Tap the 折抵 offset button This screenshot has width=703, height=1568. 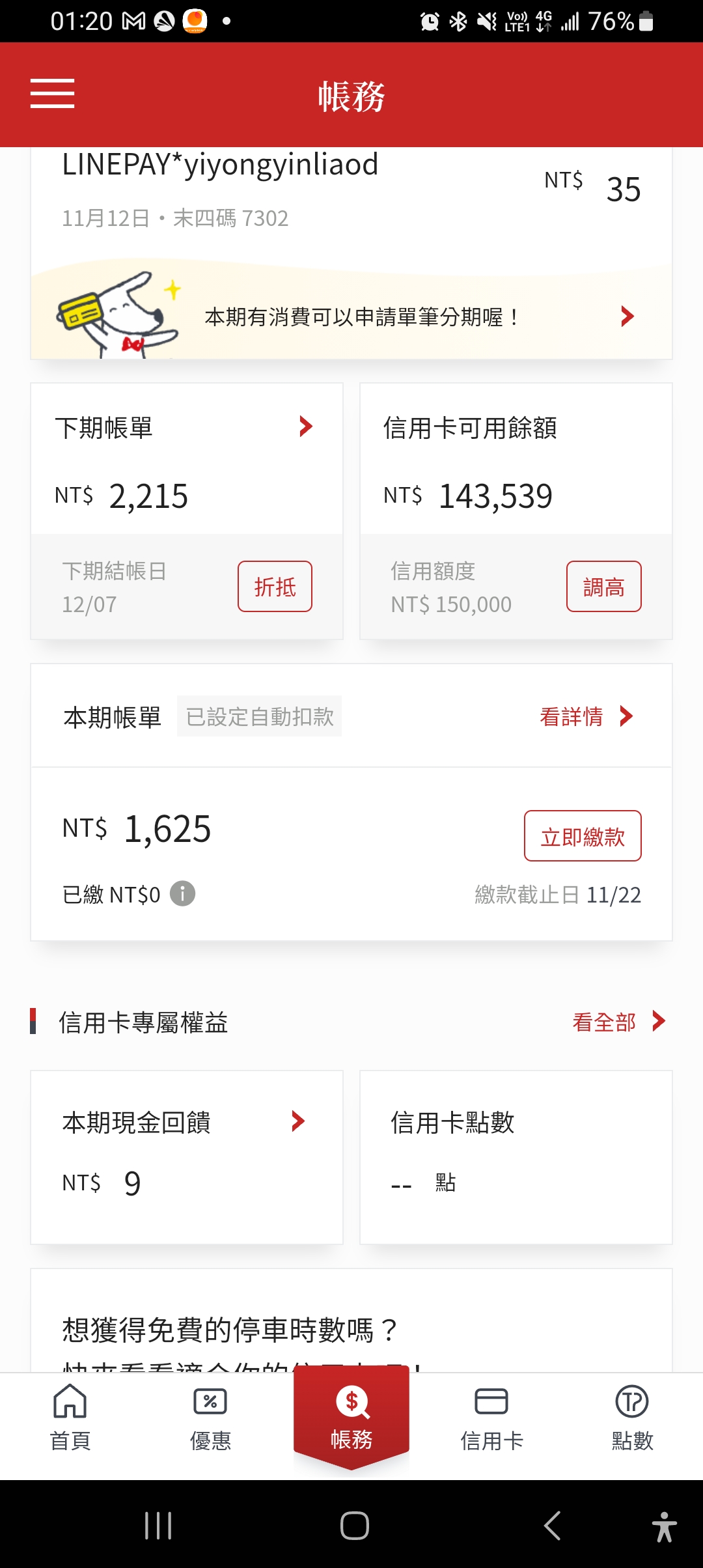tap(275, 587)
